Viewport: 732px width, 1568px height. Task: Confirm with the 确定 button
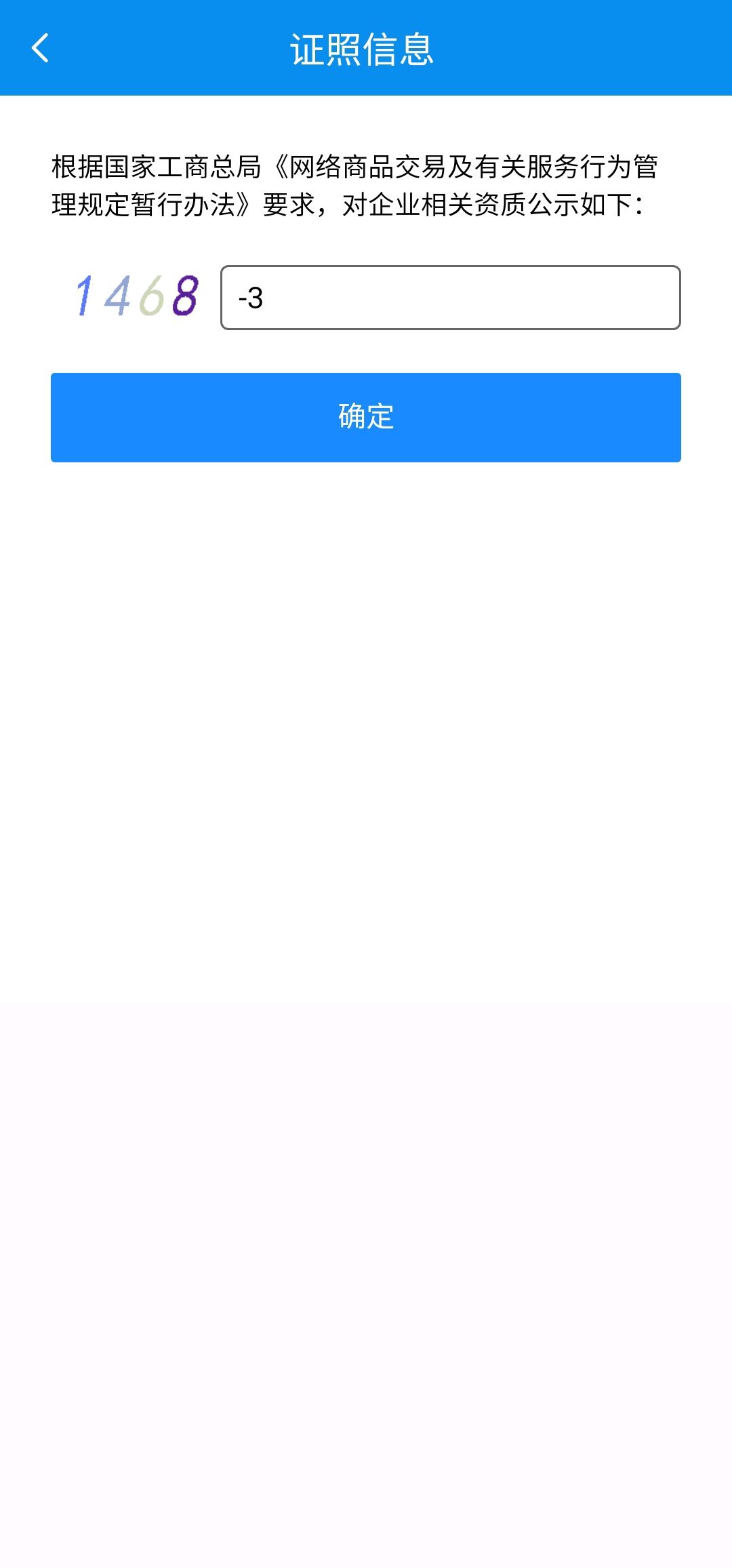click(366, 418)
